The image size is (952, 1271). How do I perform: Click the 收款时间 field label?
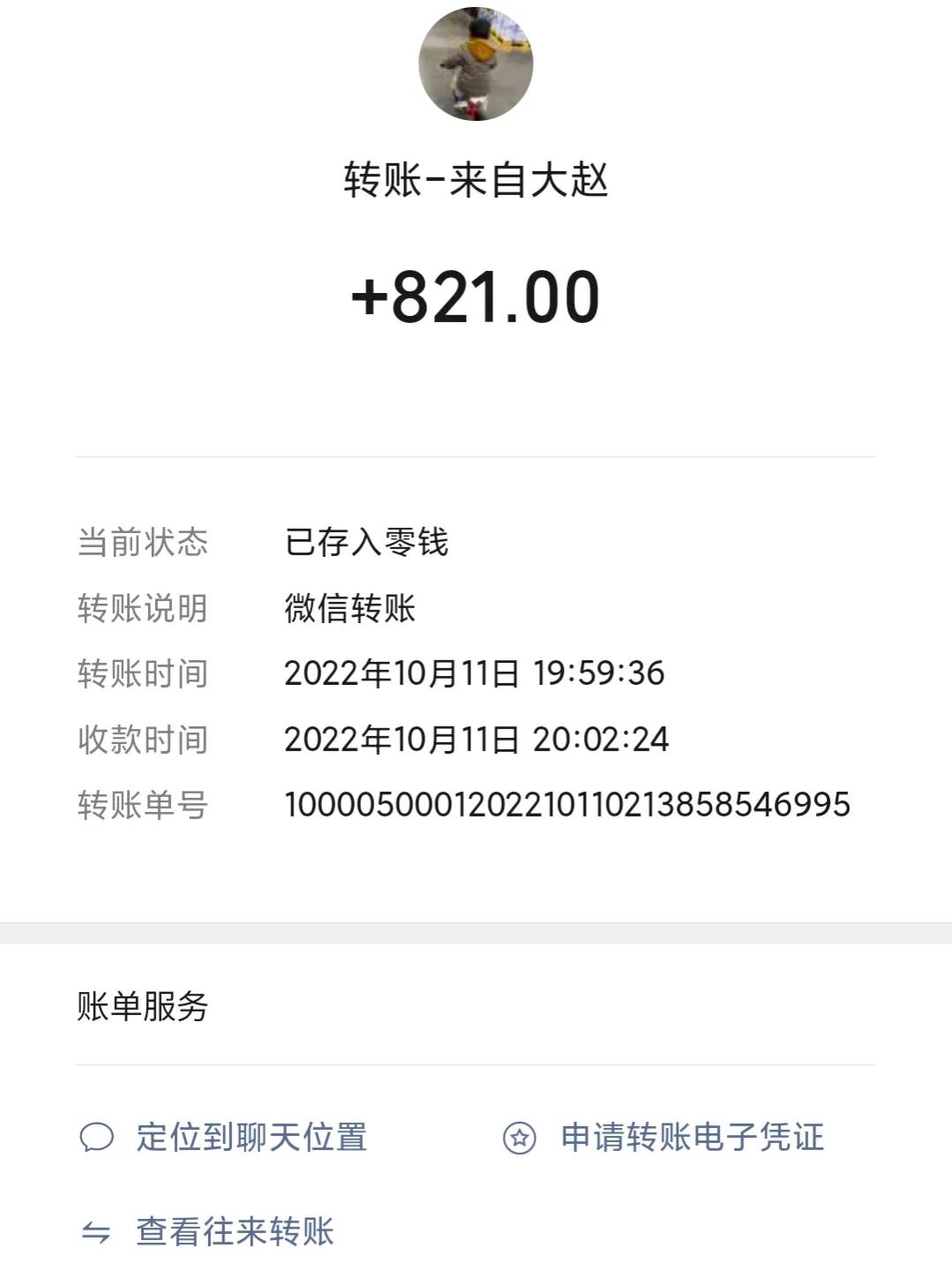coord(143,740)
